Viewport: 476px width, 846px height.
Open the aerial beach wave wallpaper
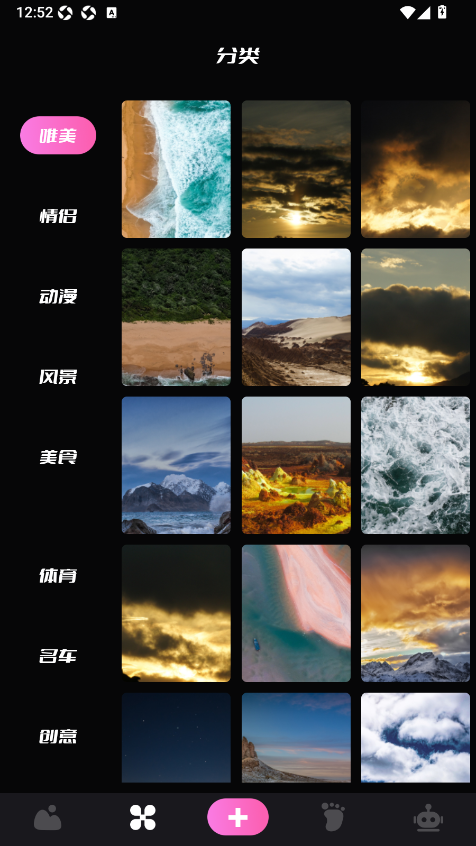tap(176, 169)
